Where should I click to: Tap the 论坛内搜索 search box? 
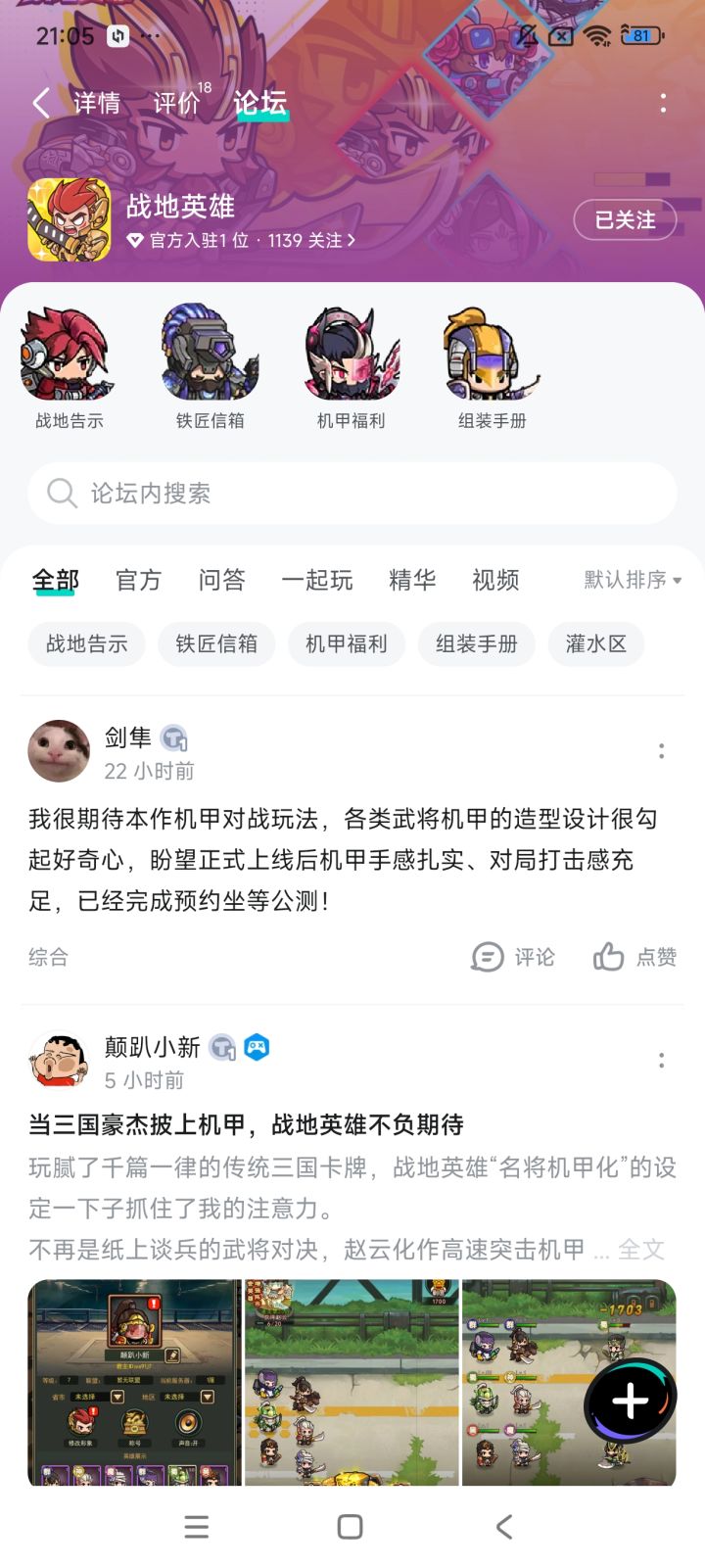tap(352, 493)
